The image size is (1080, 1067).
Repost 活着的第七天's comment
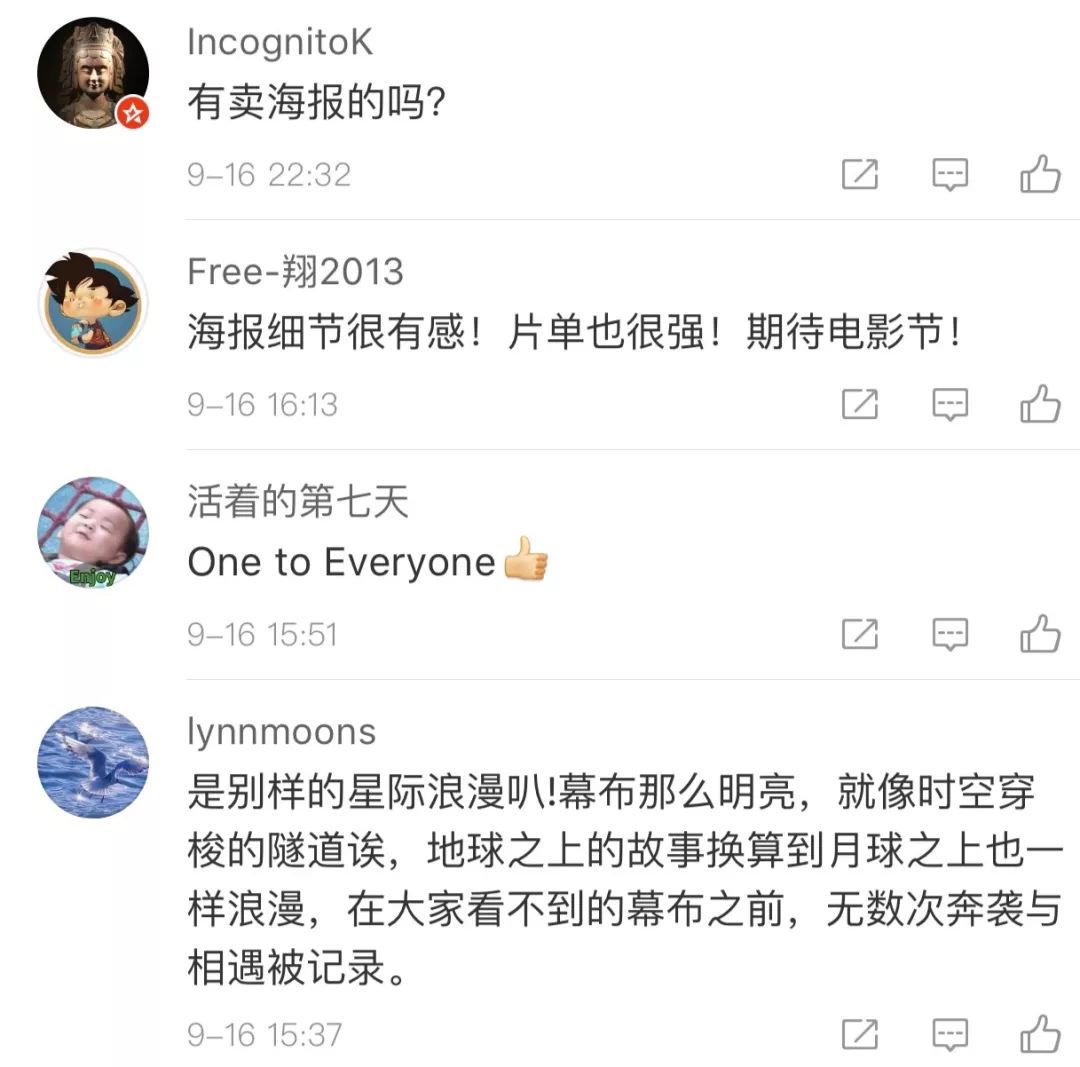tap(860, 634)
